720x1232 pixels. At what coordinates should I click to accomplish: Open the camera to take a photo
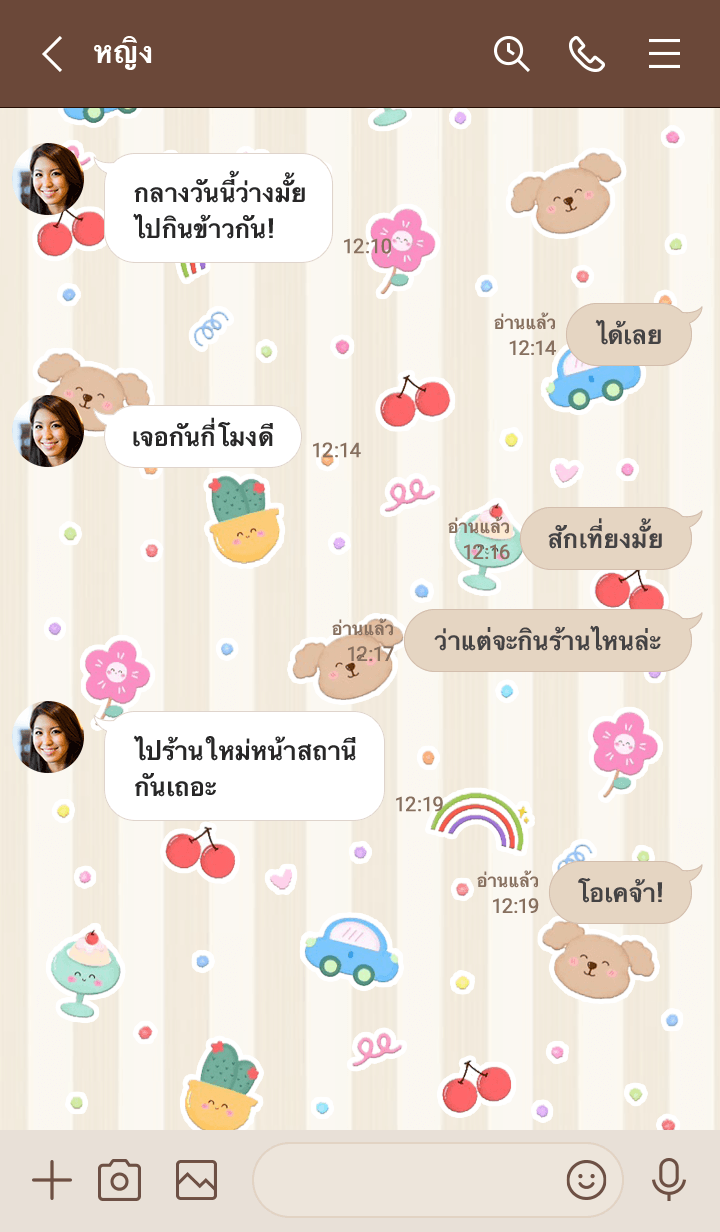pyautogui.click(x=120, y=1181)
